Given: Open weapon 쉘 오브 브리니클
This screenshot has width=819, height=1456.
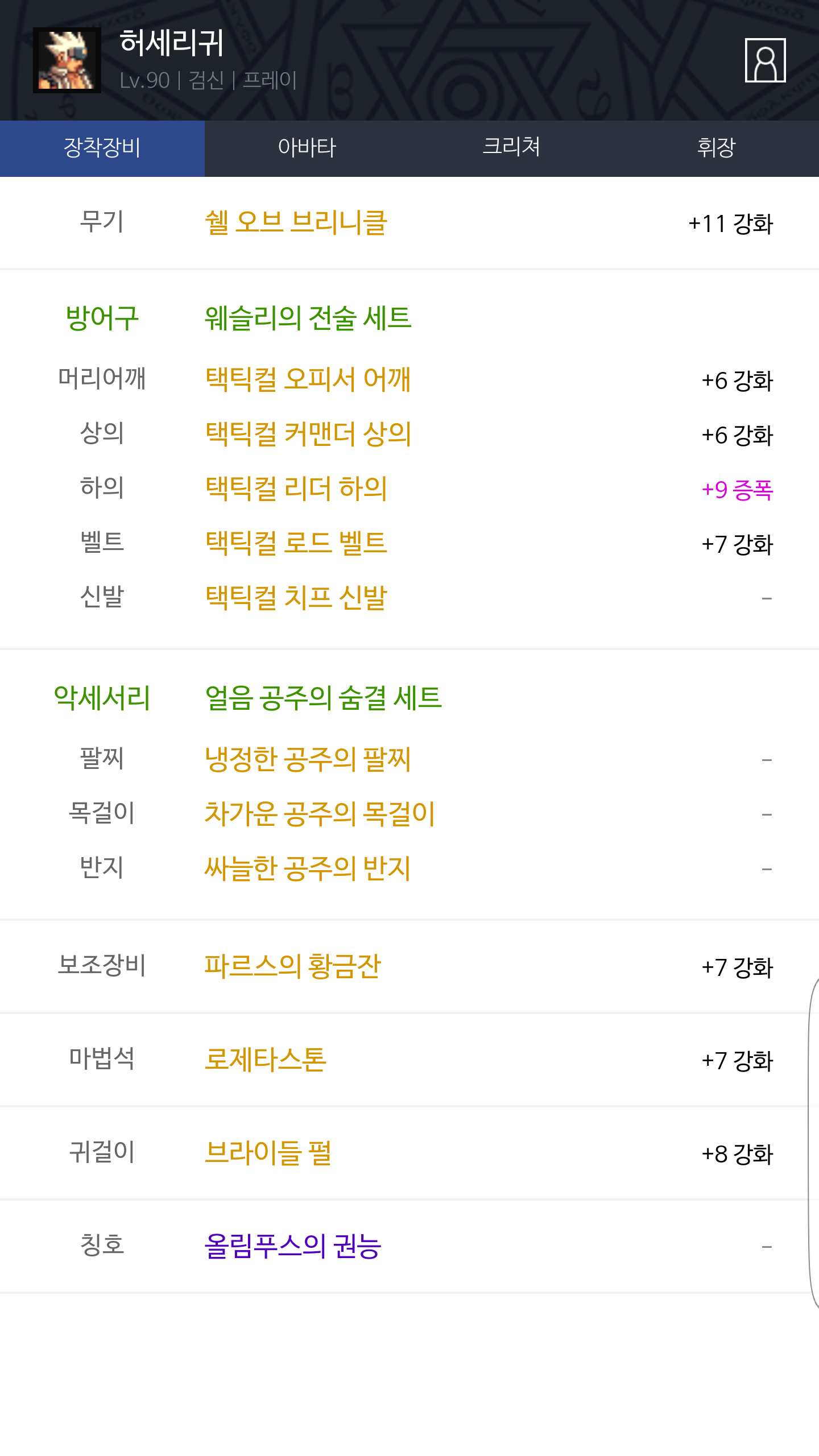Looking at the screenshot, I should click(296, 222).
